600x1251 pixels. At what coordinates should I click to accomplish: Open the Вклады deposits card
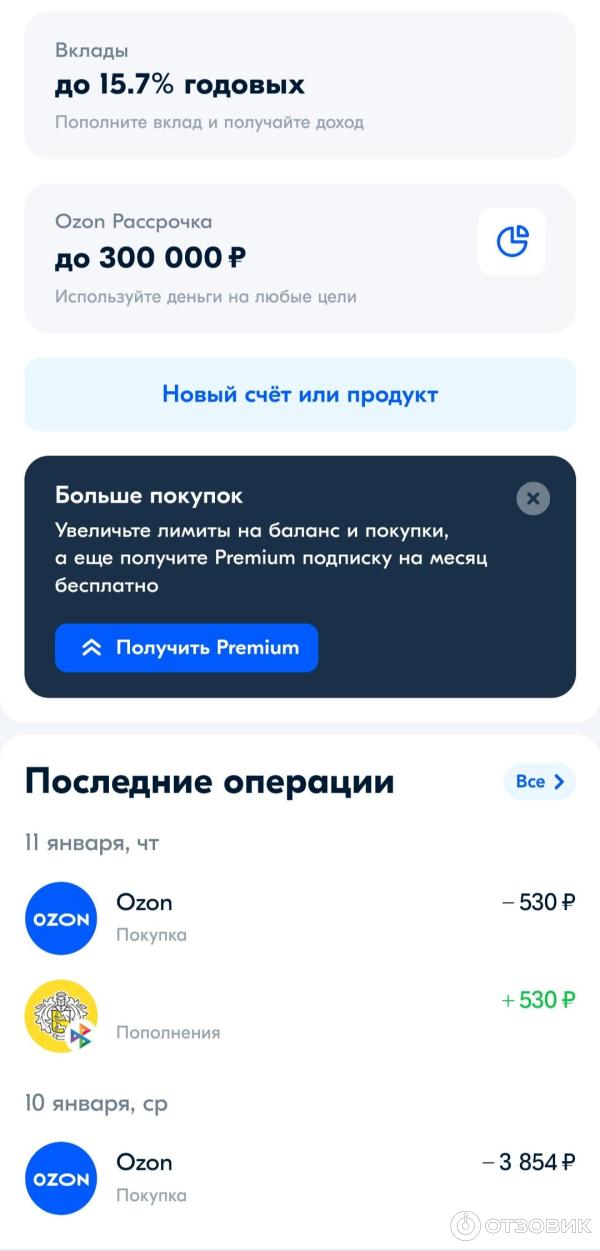point(300,86)
